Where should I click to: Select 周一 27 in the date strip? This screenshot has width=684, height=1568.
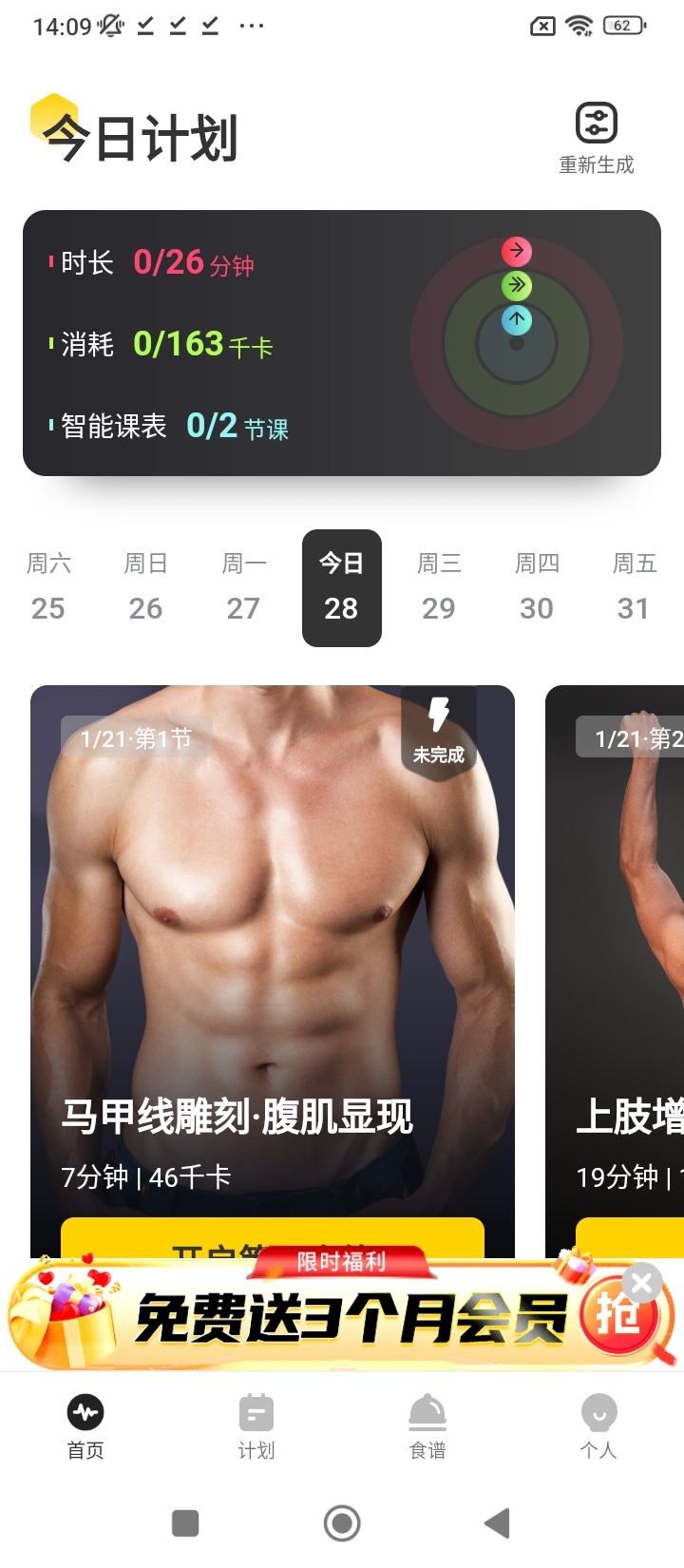pyautogui.click(x=244, y=588)
